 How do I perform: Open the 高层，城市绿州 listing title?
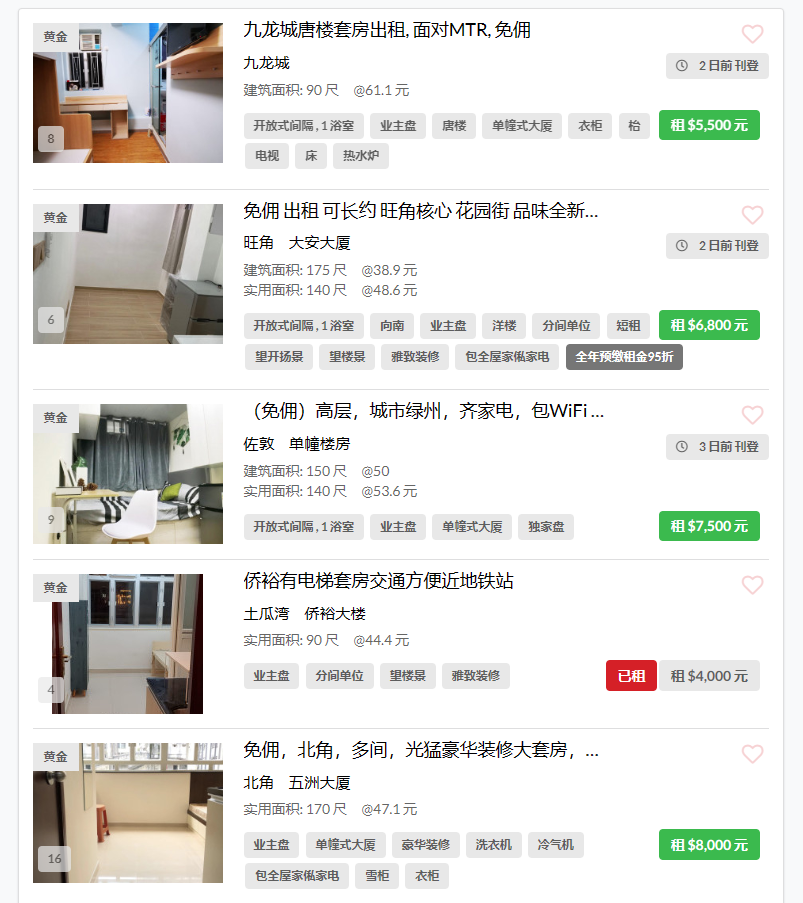click(423, 411)
